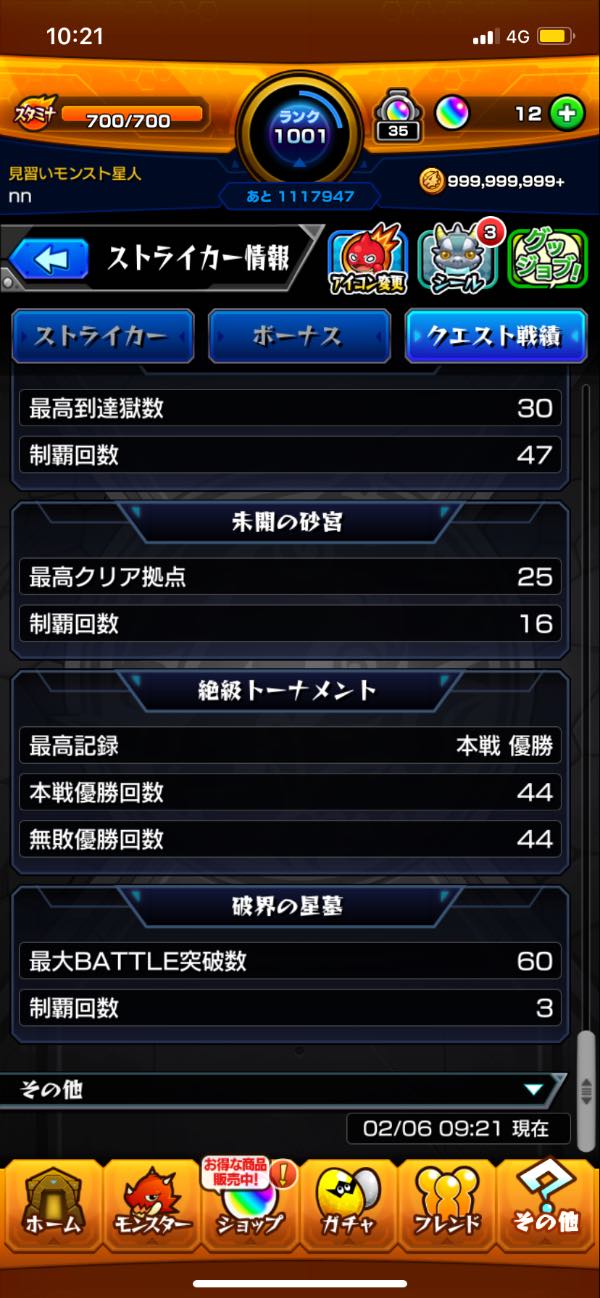This screenshot has width=600, height=1298.
Task: Select the クエスト戦績 tab
Action: pos(496,336)
